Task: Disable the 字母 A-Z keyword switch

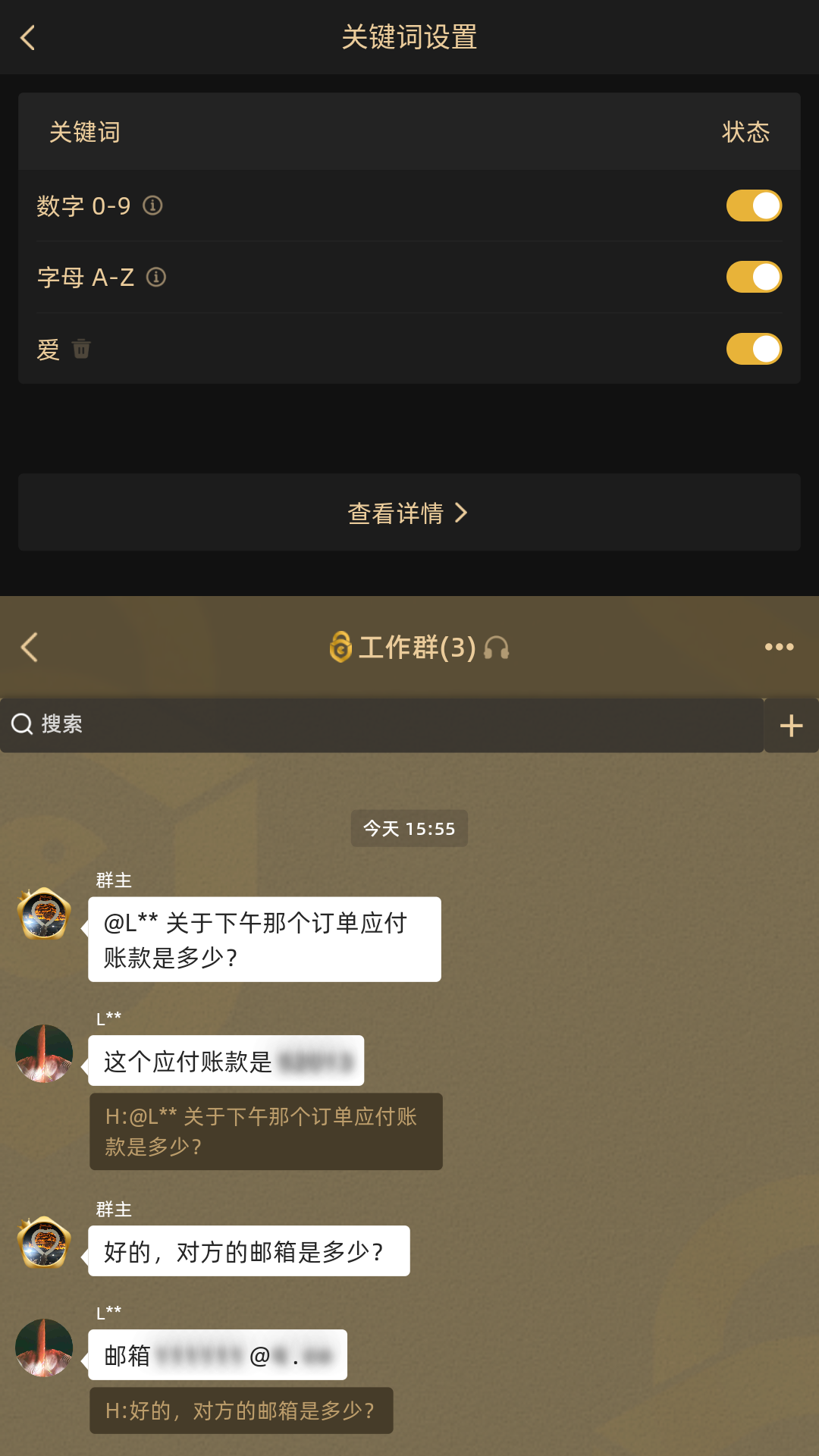Action: click(x=752, y=277)
